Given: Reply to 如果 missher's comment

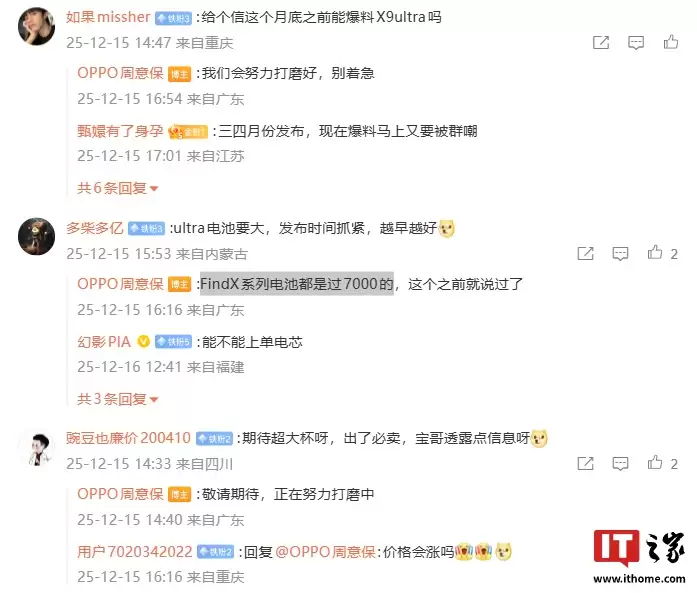Looking at the screenshot, I should point(636,43).
